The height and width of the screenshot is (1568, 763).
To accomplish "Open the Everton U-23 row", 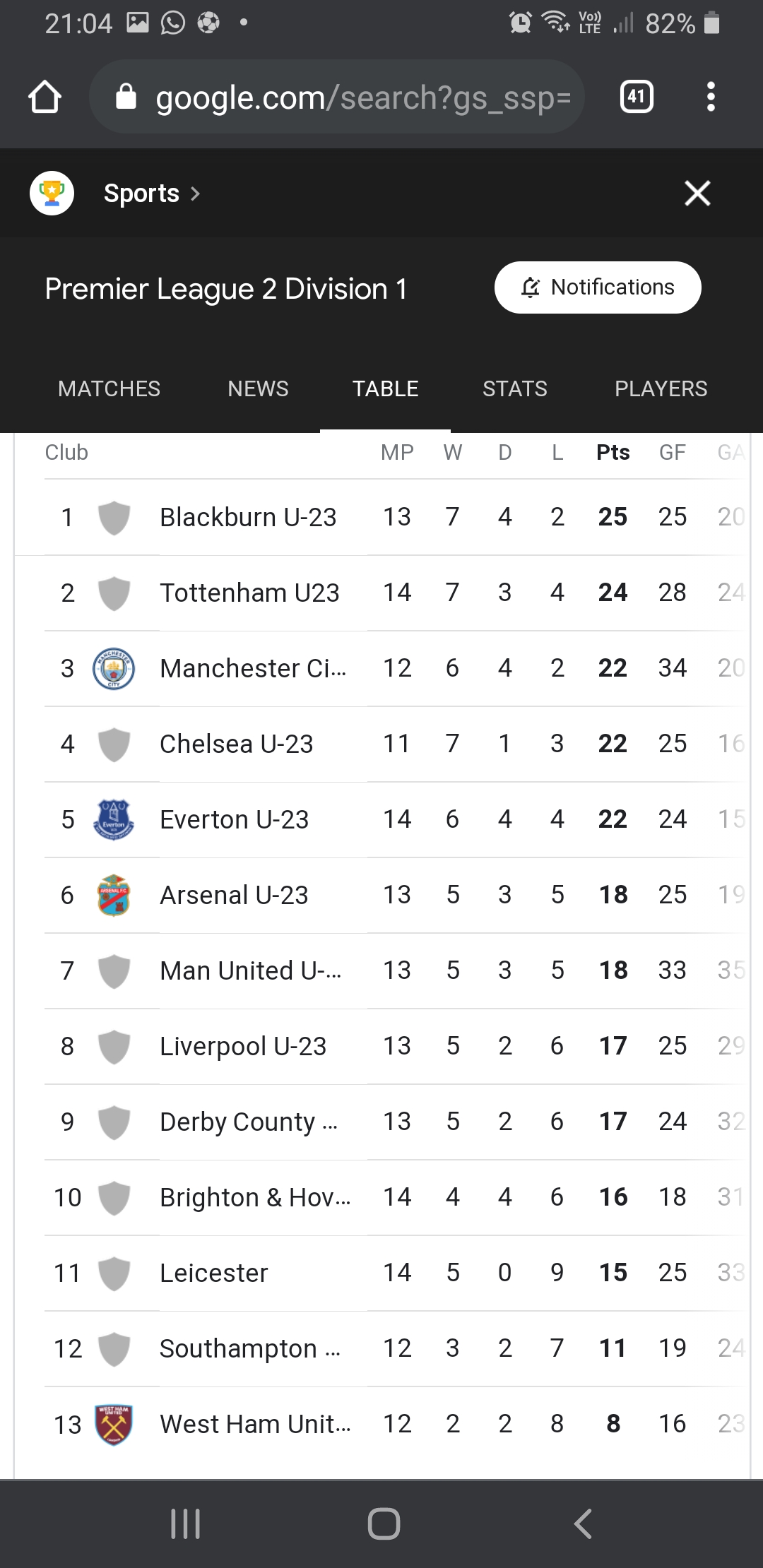I will tap(381, 820).
